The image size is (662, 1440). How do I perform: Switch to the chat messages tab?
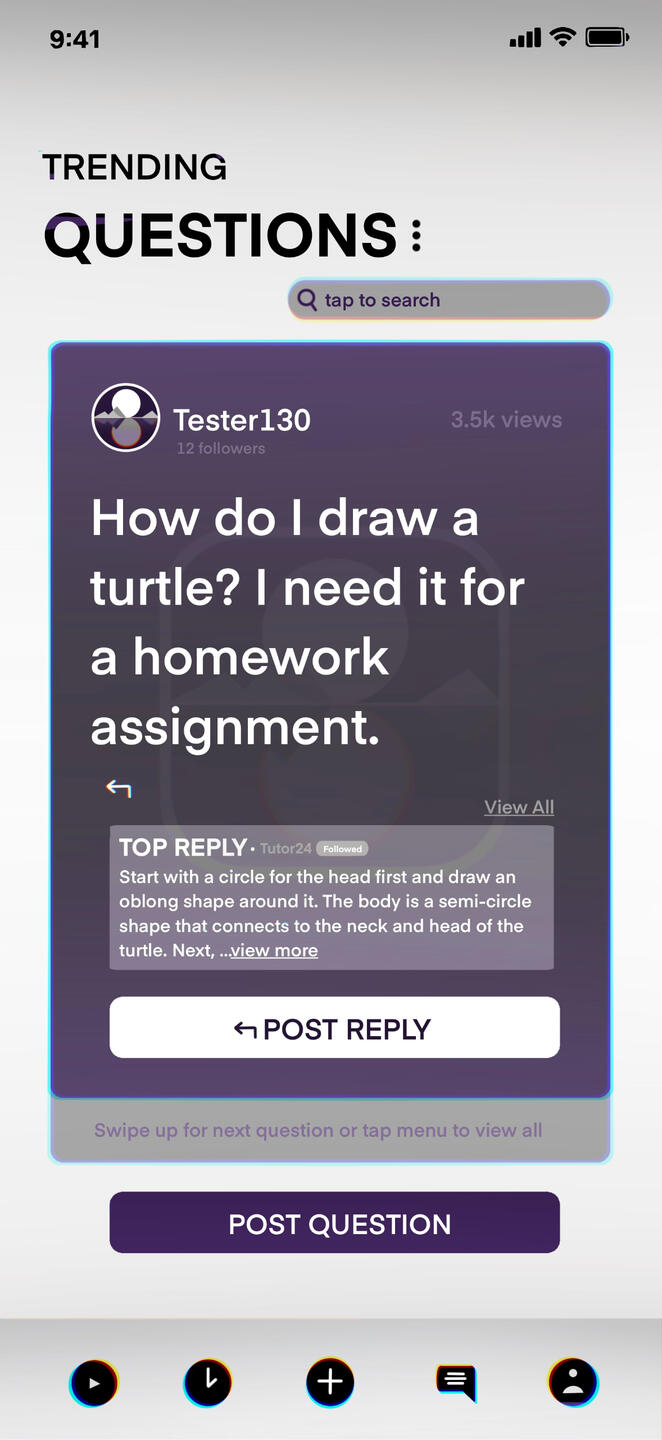pyautogui.click(x=456, y=1383)
